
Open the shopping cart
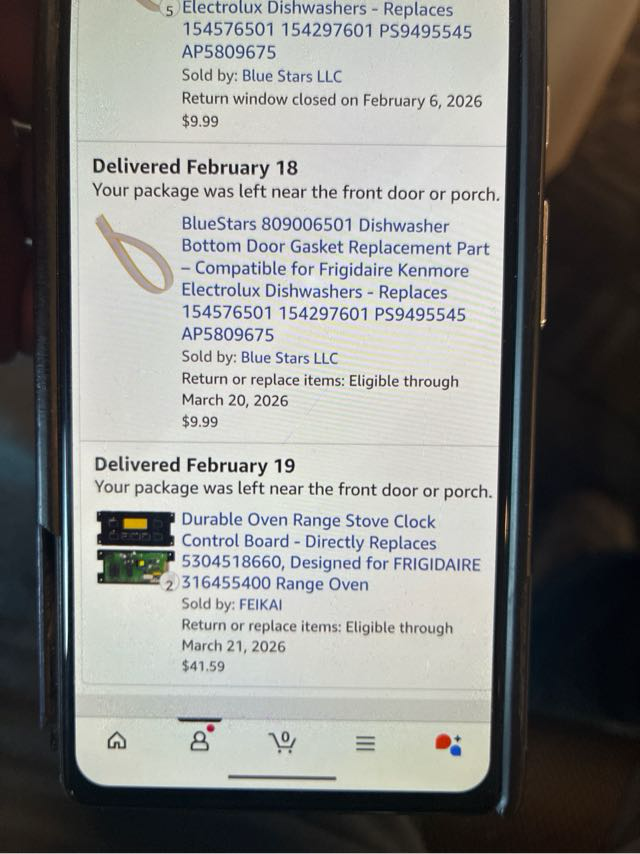click(x=283, y=742)
